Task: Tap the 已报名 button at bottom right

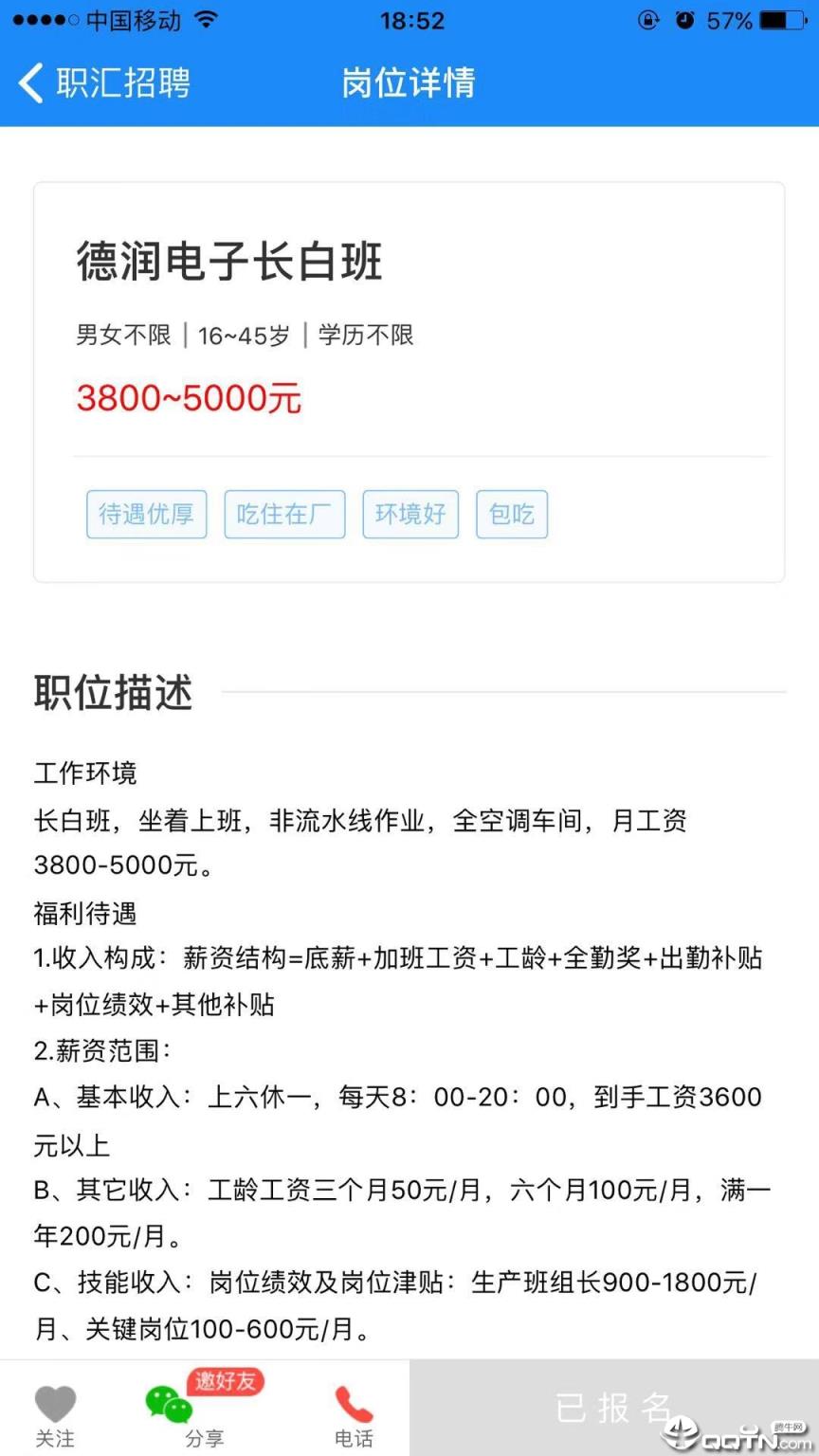Action: [614, 1407]
